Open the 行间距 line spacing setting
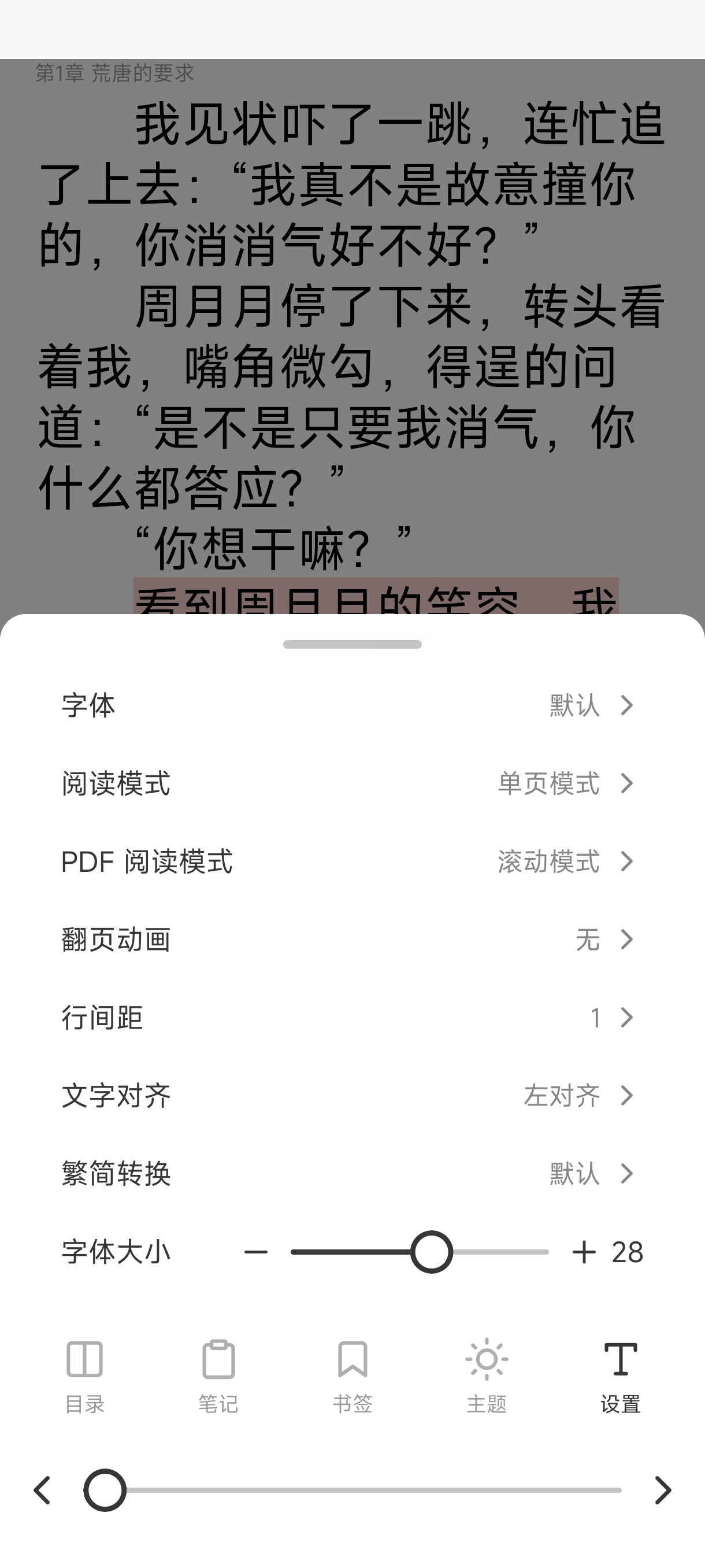The image size is (705, 1568). 353,1018
